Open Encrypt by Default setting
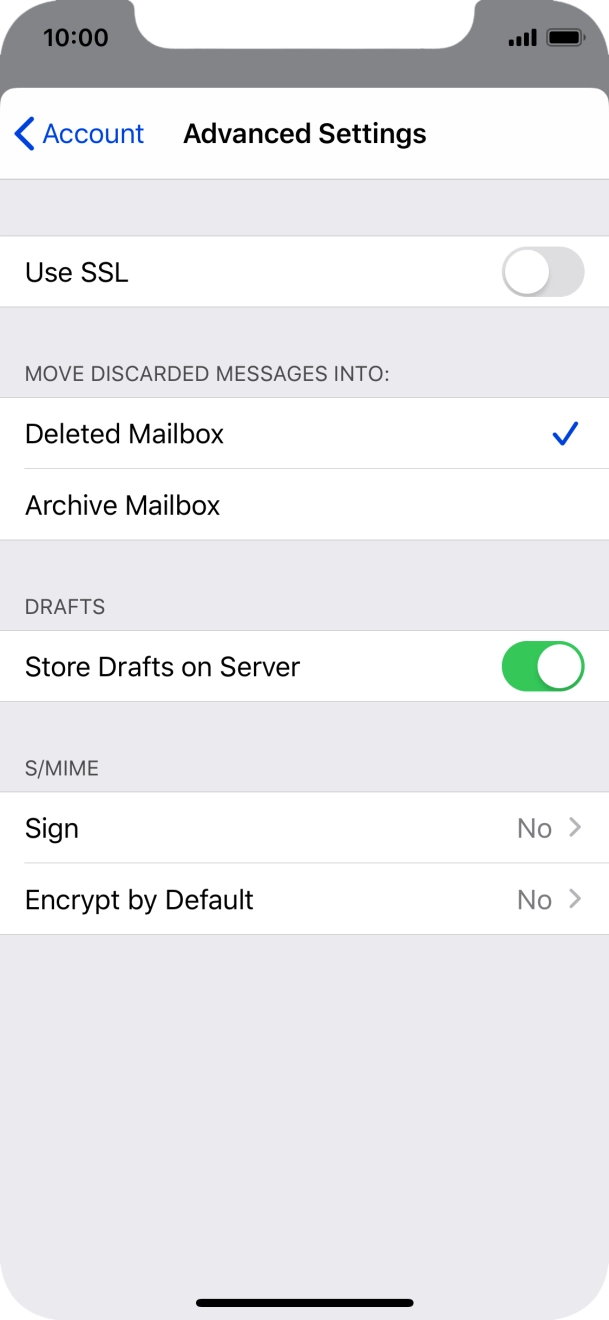This screenshot has width=609, height=1320. [x=300, y=900]
